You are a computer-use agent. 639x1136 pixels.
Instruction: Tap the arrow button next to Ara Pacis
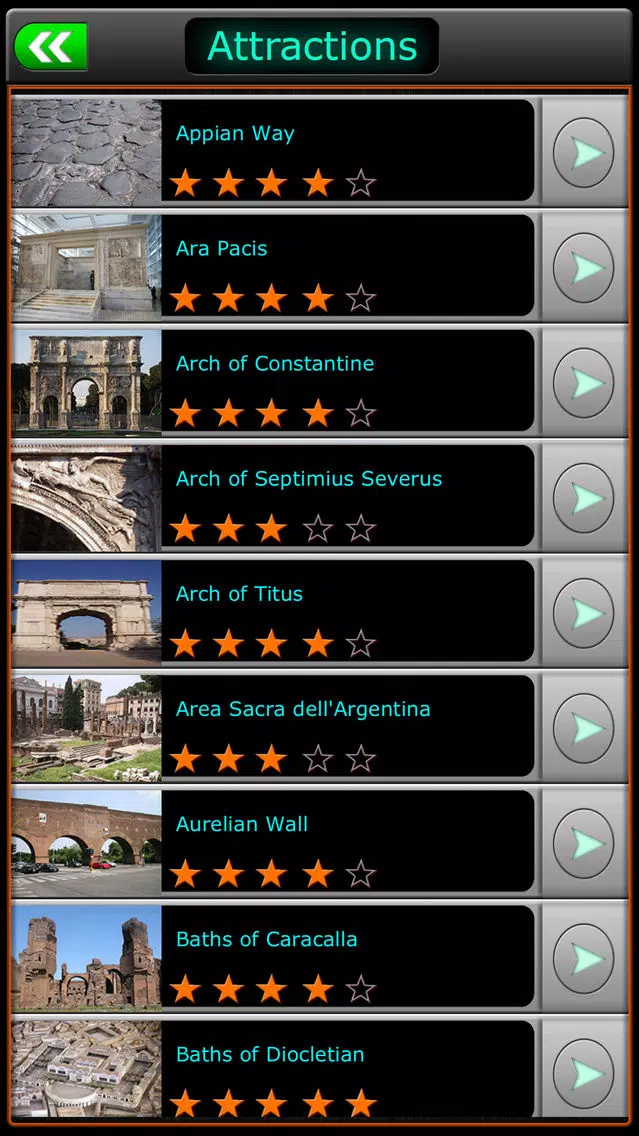(x=584, y=267)
